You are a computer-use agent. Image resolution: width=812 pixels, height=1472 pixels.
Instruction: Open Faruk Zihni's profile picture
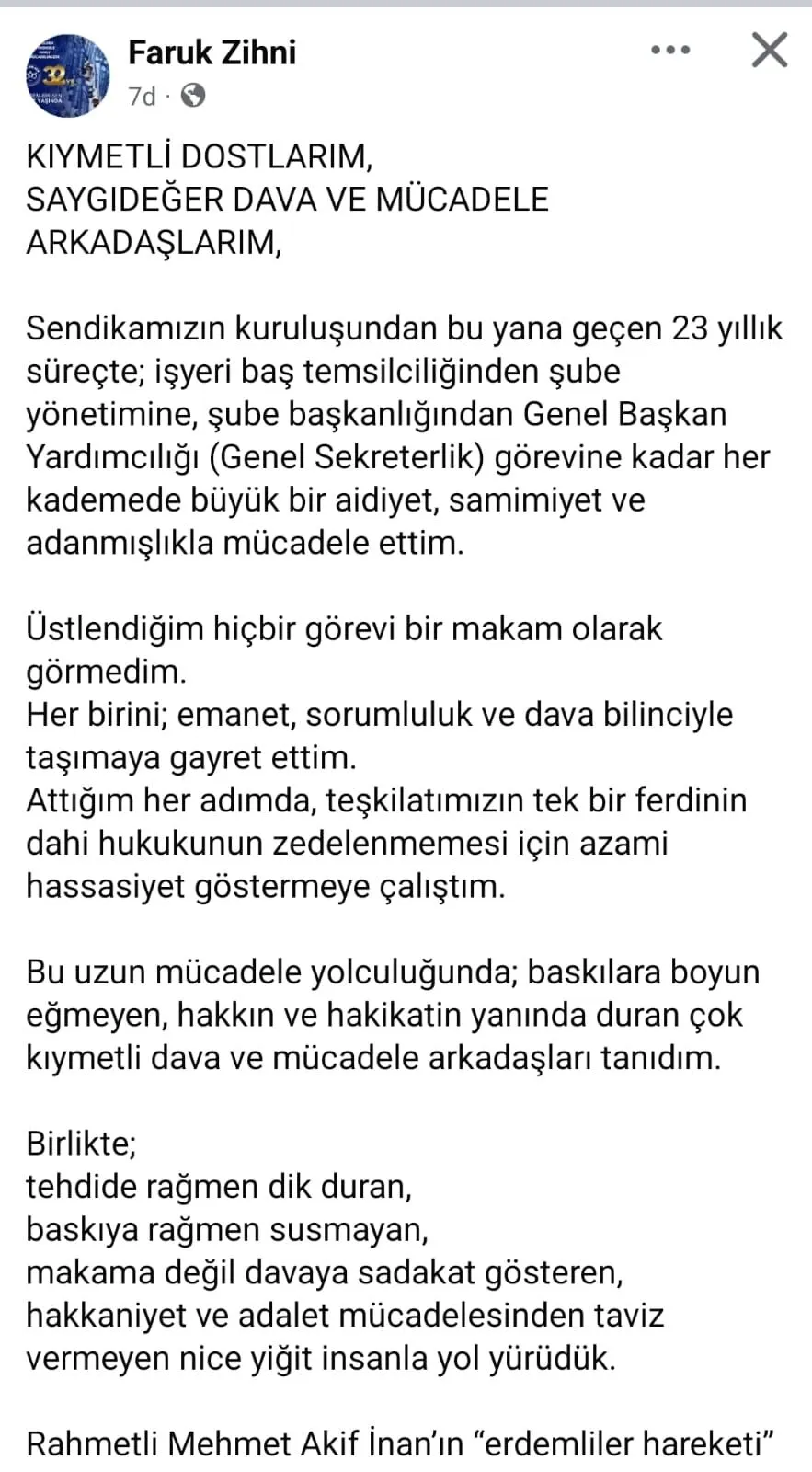coord(68,75)
